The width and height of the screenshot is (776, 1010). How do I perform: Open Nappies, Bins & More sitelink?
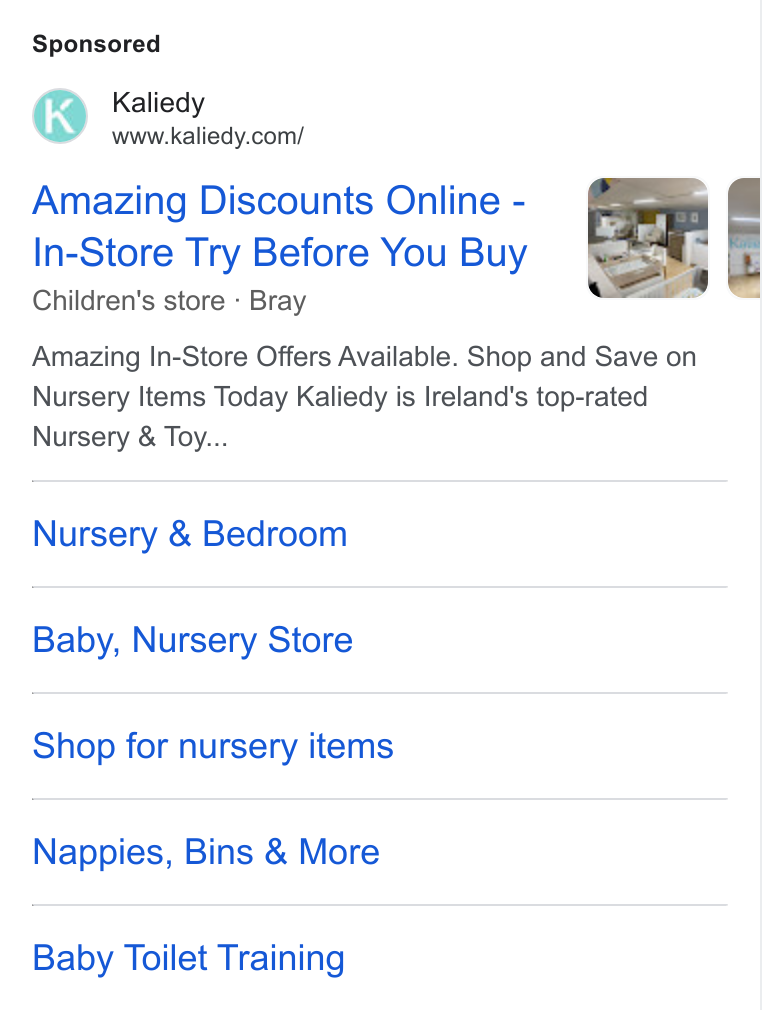pyautogui.click(x=206, y=852)
